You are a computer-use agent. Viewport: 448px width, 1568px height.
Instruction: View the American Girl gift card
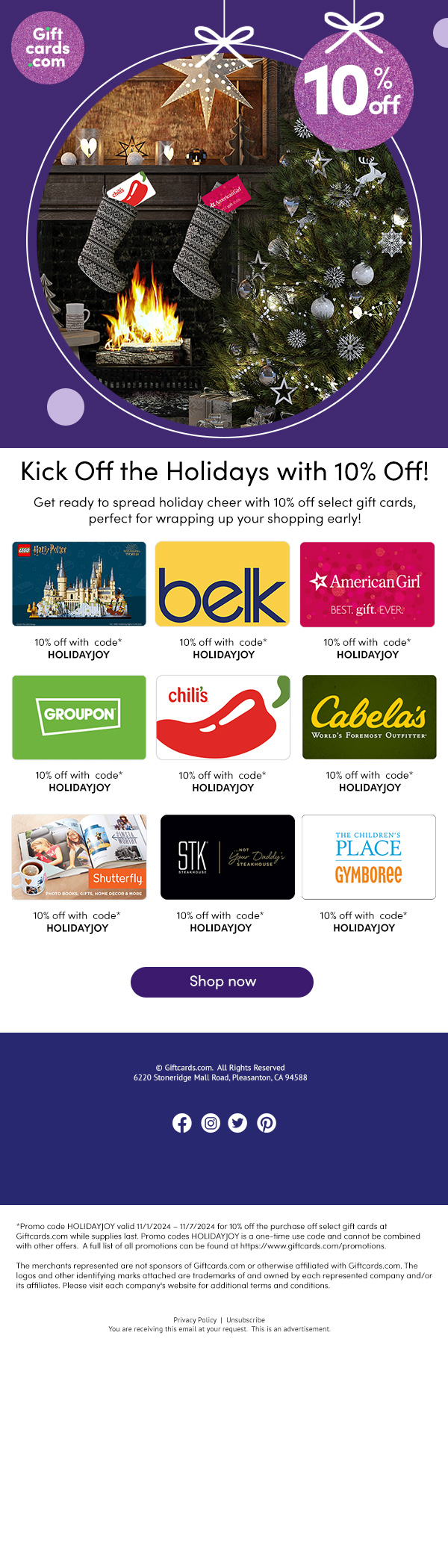coord(367,584)
